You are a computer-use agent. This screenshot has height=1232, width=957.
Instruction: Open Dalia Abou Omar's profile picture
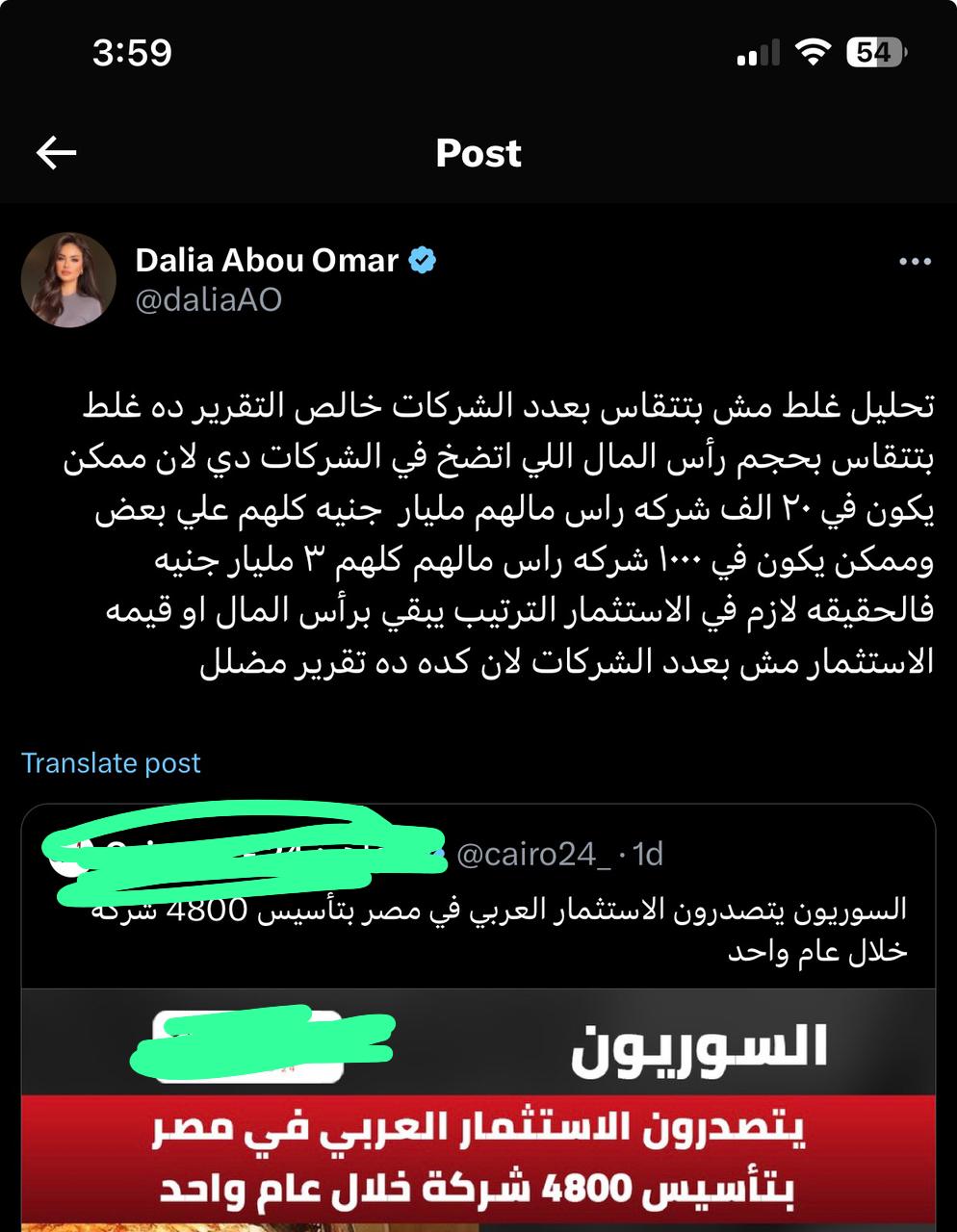coord(68,280)
